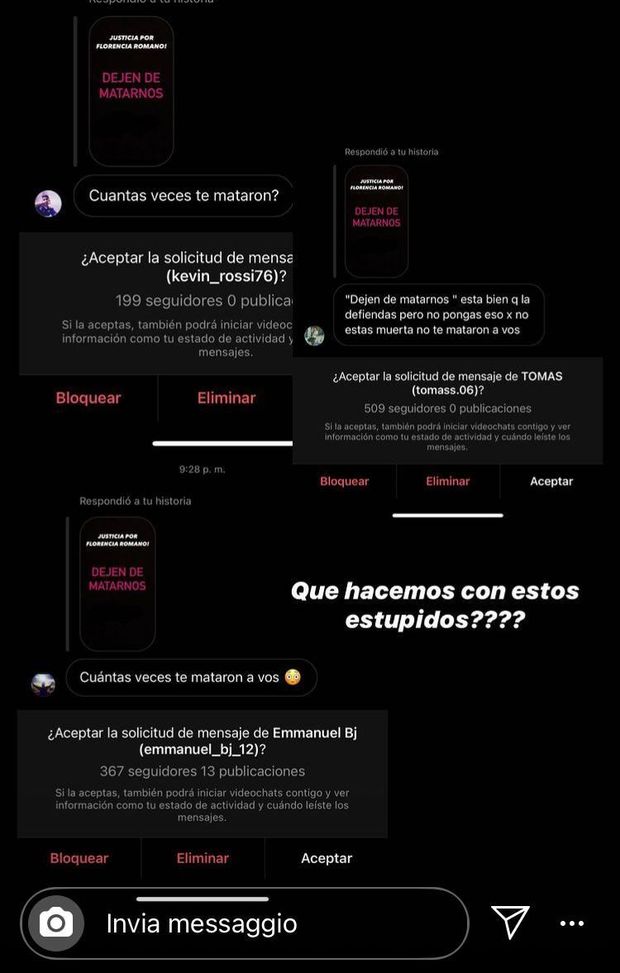The width and height of the screenshot is (620, 973).
Task: Share this story via paper plane icon
Action: point(510,922)
